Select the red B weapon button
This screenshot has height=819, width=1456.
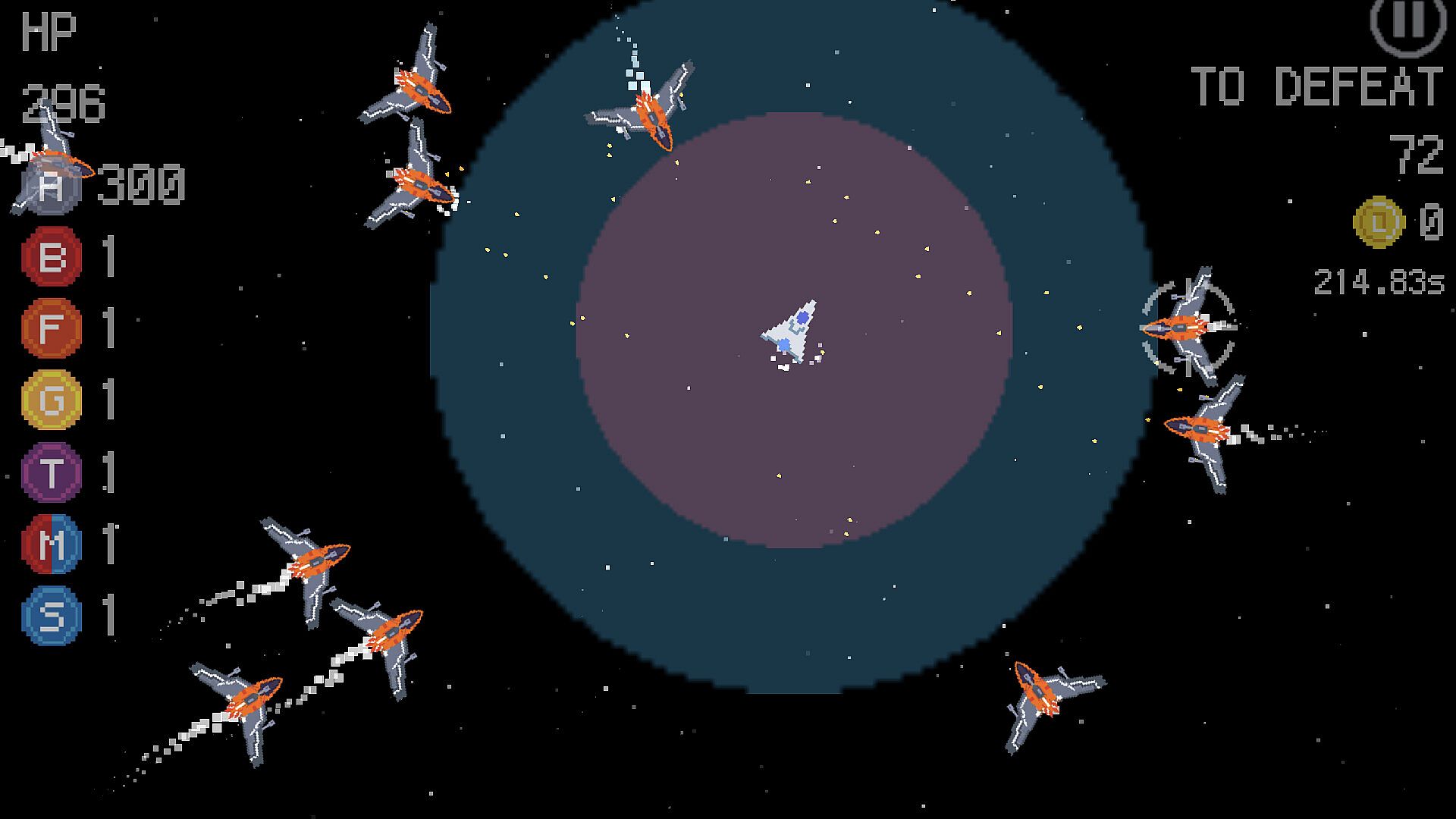click(x=51, y=257)
